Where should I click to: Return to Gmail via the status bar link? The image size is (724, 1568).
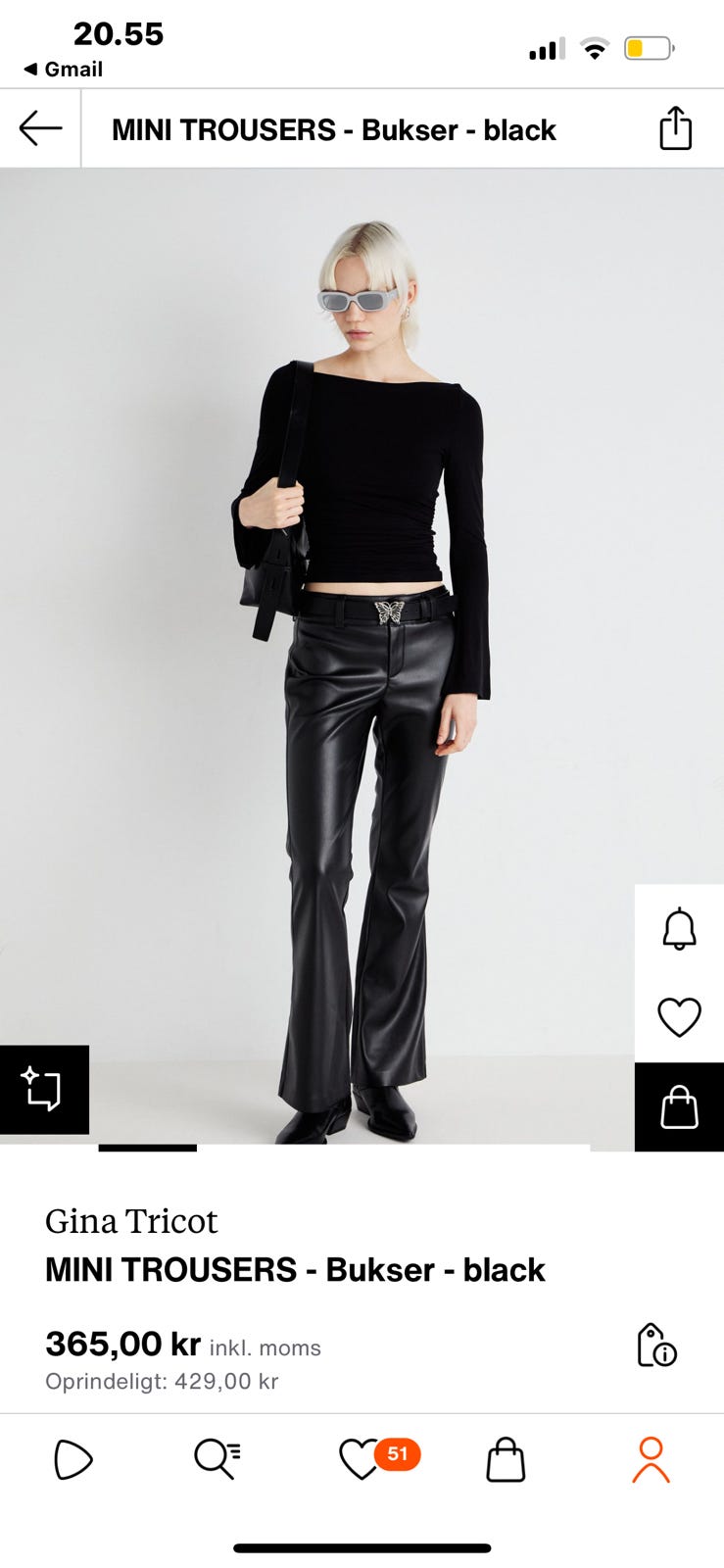(64, 69)
